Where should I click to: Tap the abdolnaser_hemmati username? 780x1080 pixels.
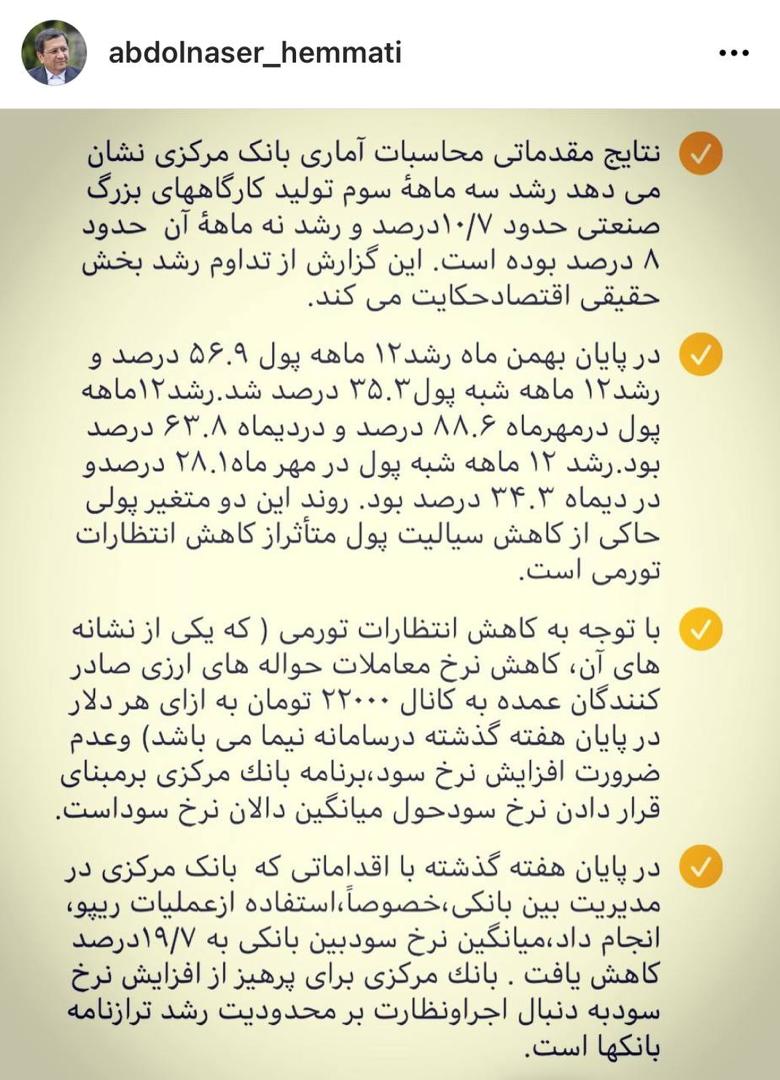pos(255,52)
